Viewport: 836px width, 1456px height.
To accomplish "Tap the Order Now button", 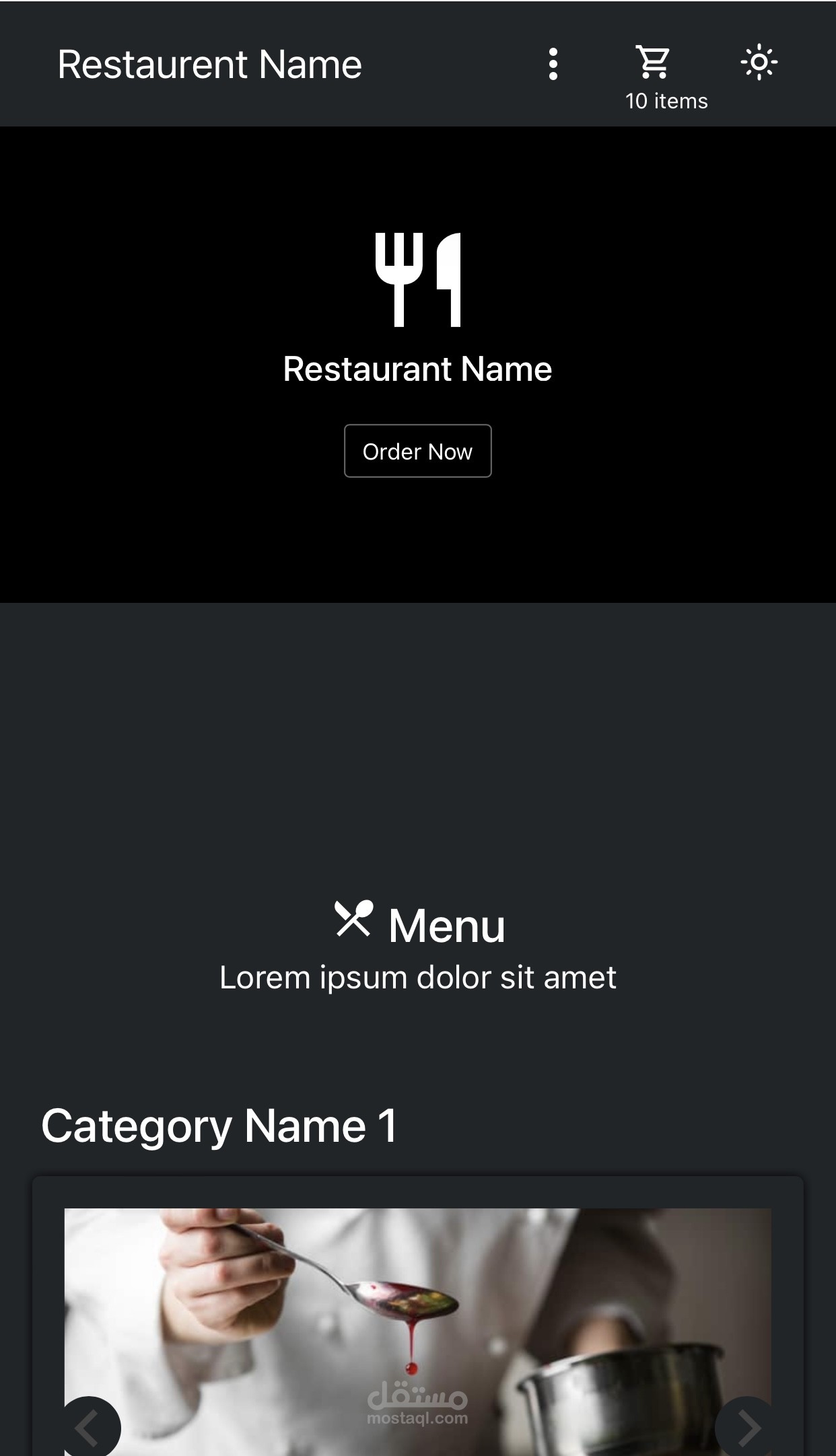I will [417, 451].
